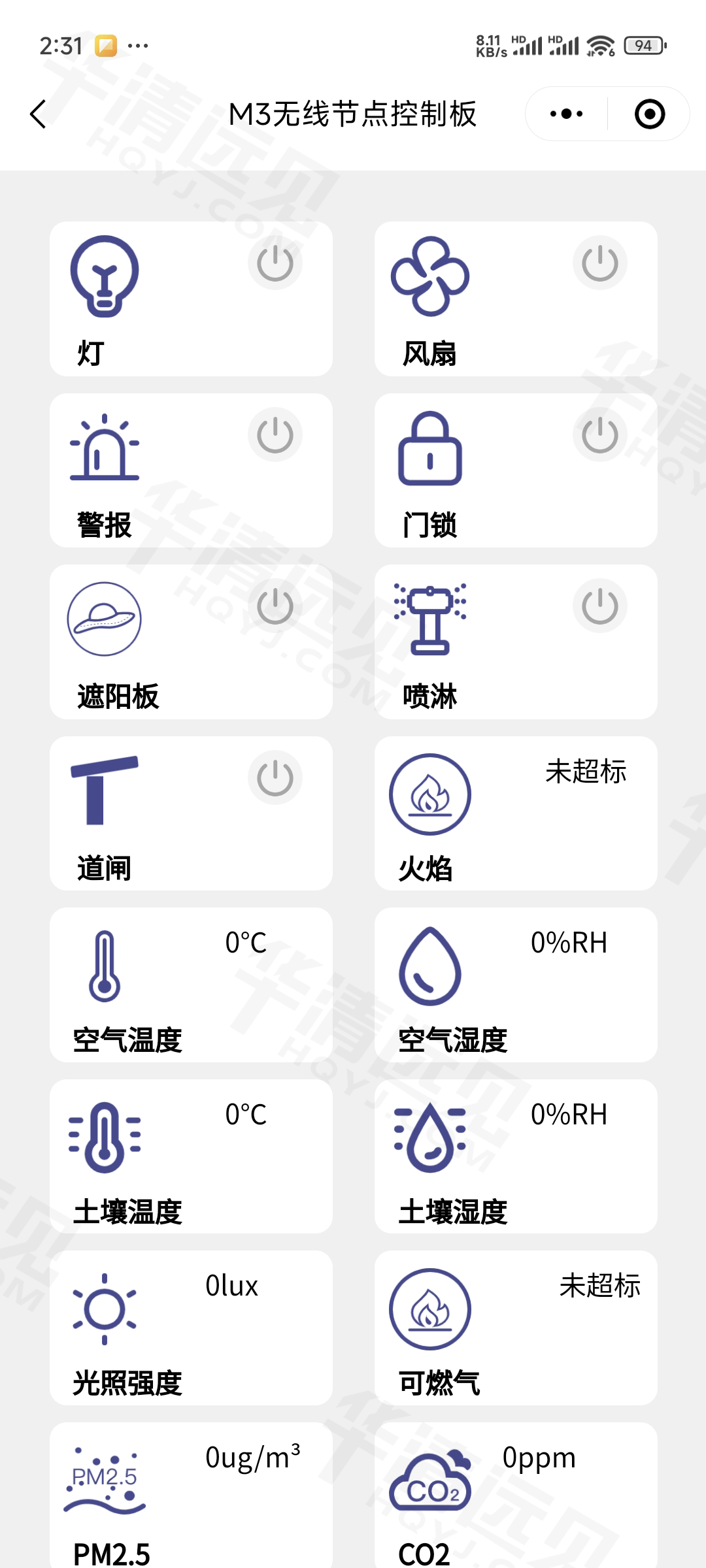
Task: Open the mini program more options menu
Action: 566,114
